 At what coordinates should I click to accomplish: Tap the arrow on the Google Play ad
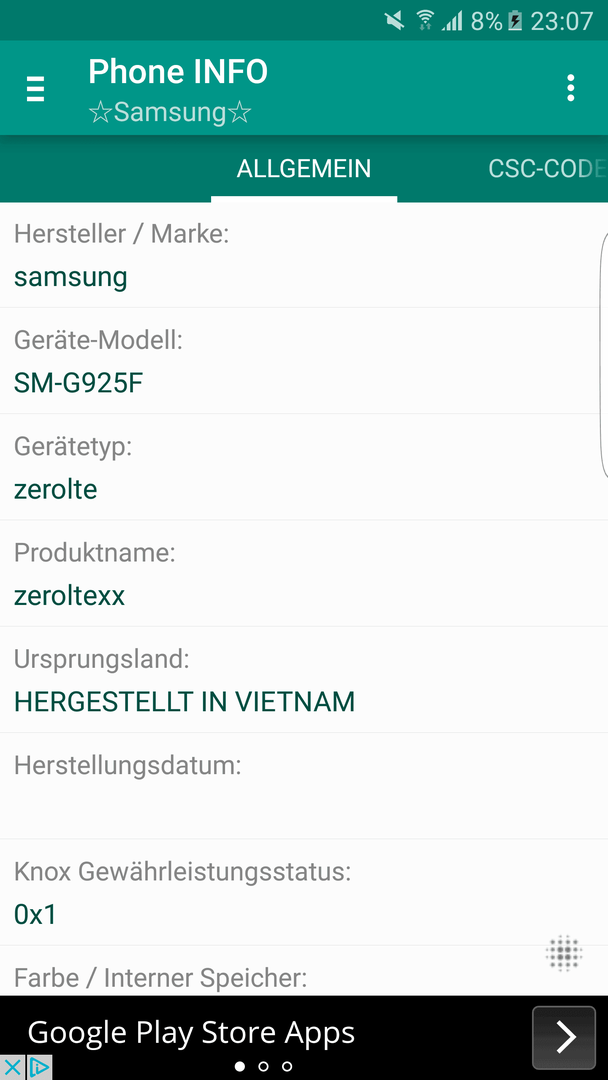[564, 1037]
